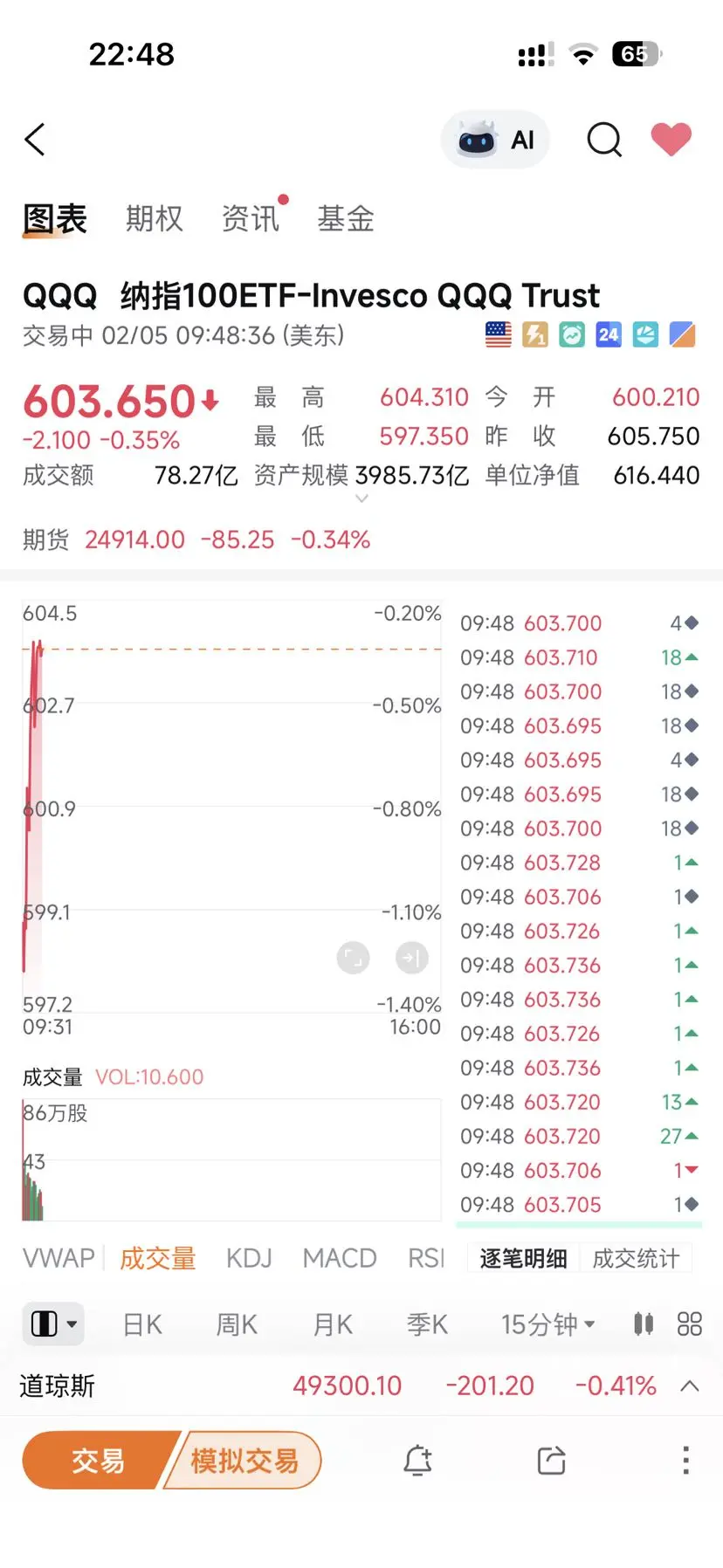
Task: Open the AI assistant
Action: pyautogui.click(x=496, y=140)
